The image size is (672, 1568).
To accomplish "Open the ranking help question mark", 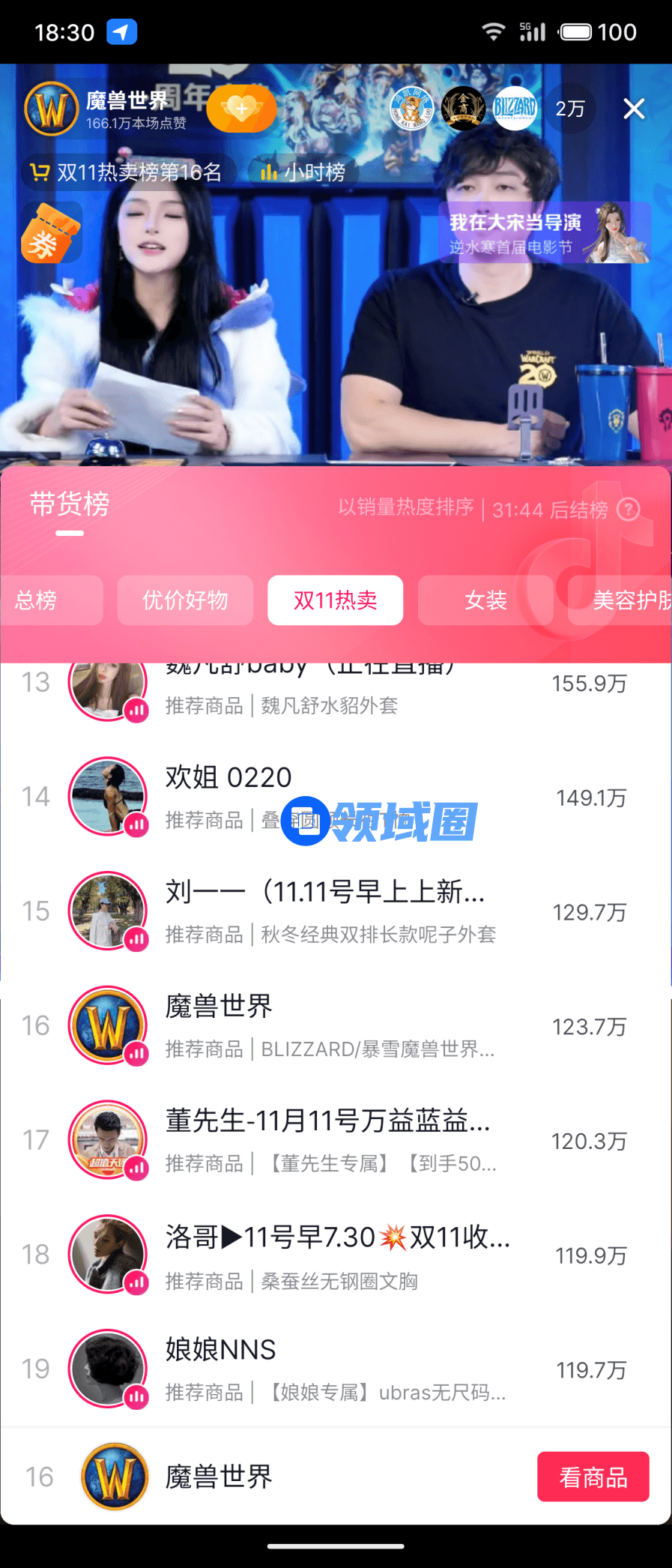I will [x=628, y=510].
